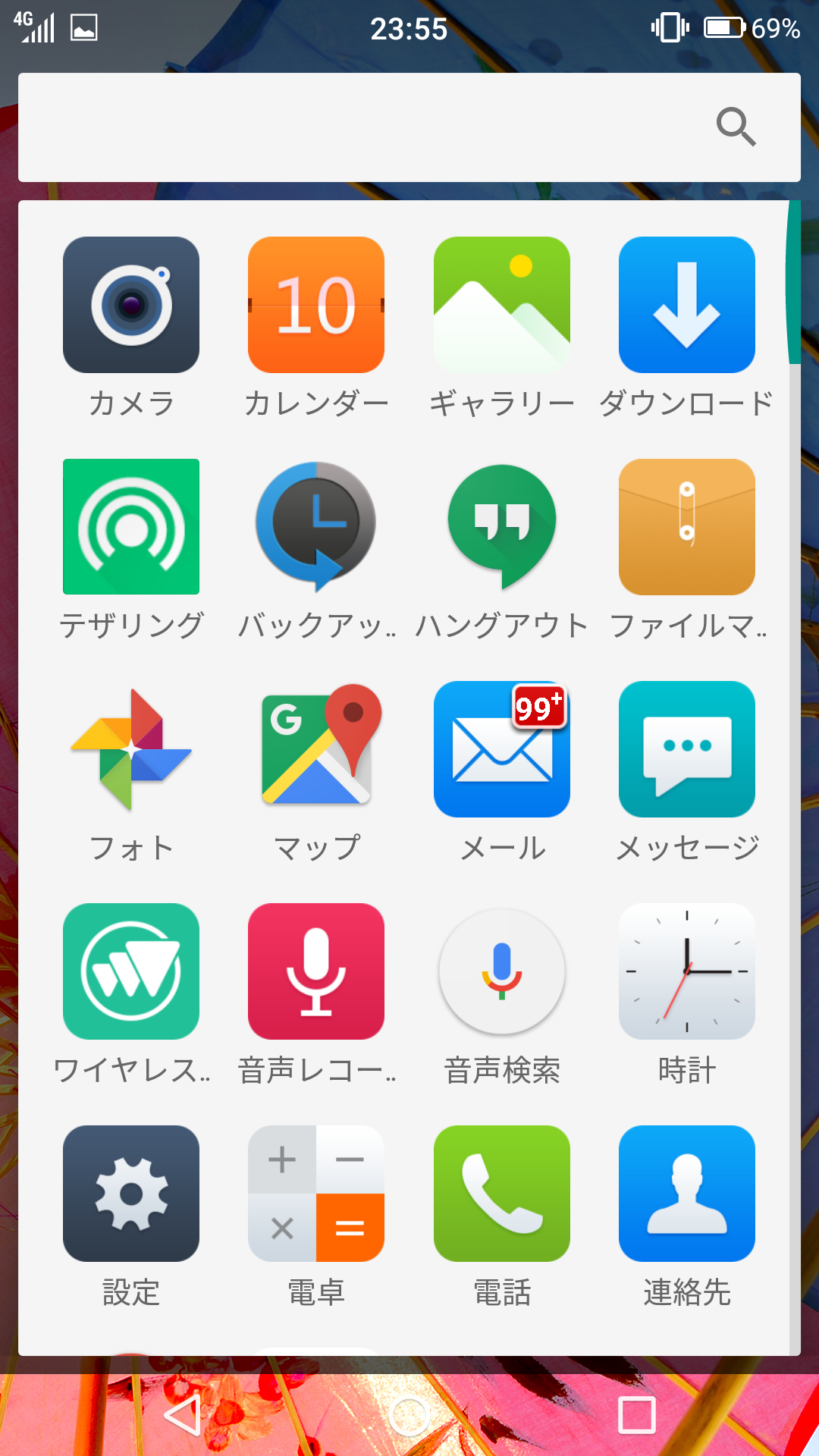Open the バックアップ backup app
The image size is (819, 1456).
click(x=316, y=527)
